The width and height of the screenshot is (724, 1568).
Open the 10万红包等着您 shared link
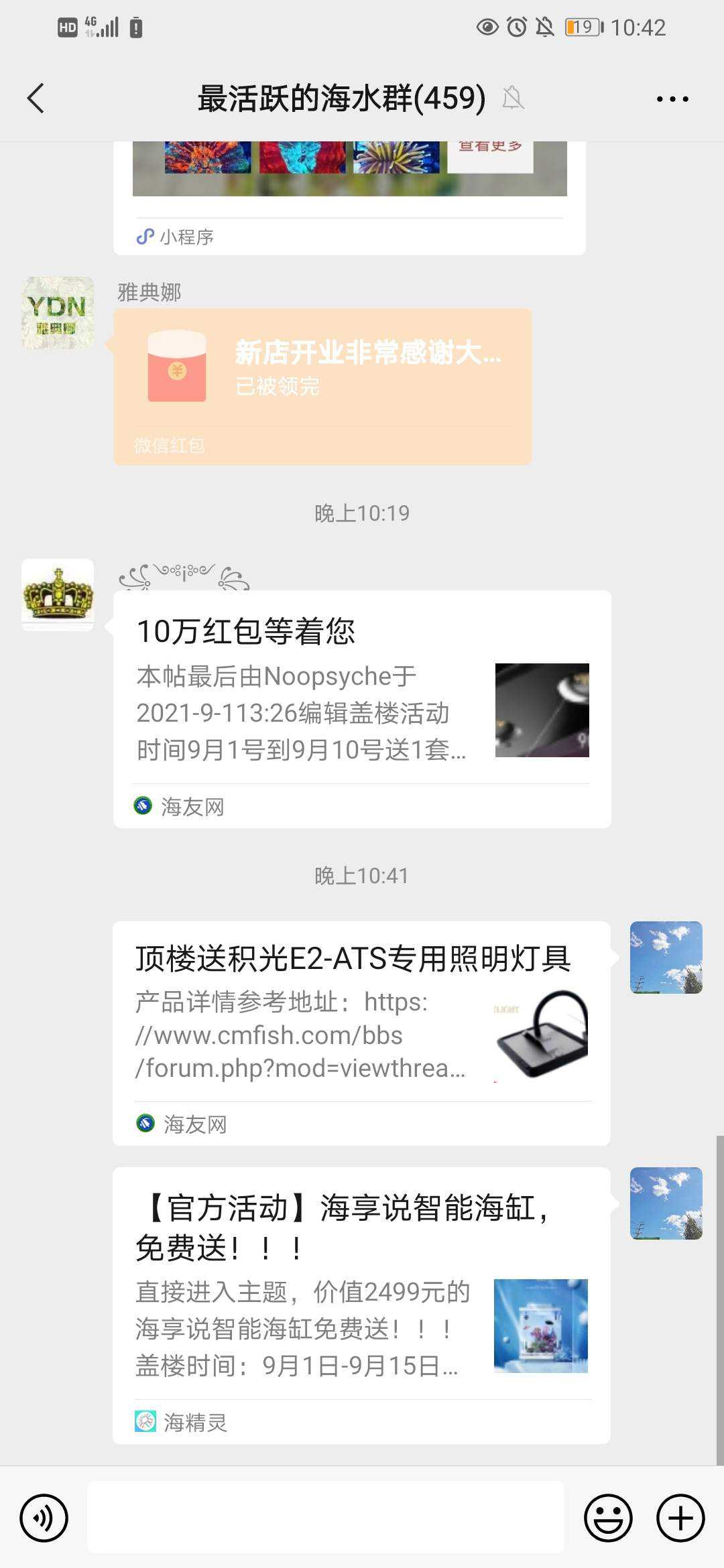click(x=362, y=708)
